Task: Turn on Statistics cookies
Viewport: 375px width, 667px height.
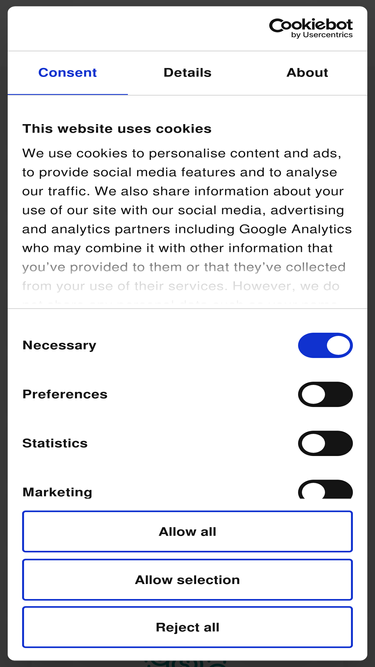Action: [325, 443]
